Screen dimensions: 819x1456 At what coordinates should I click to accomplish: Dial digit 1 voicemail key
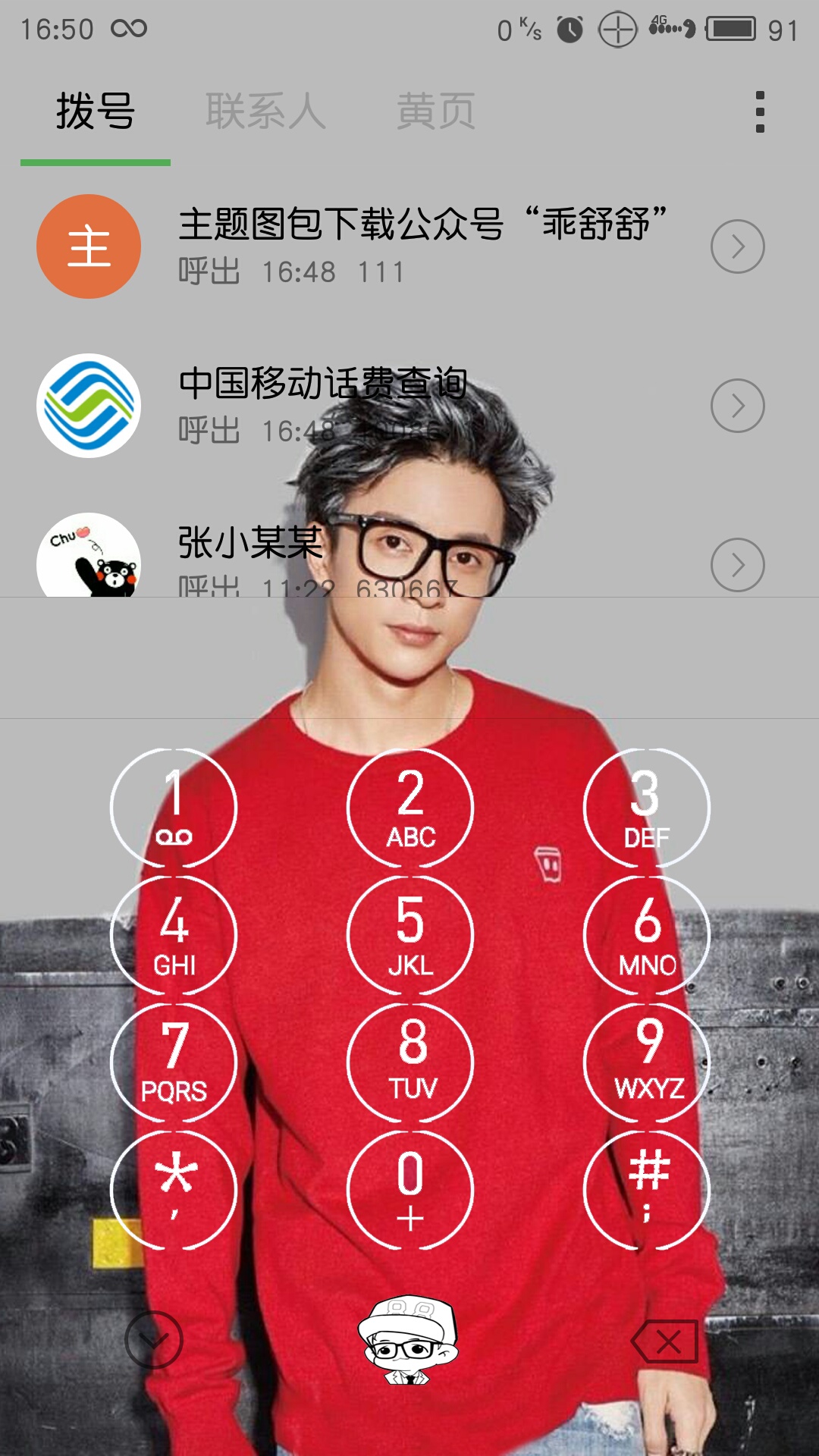(174, 808)
